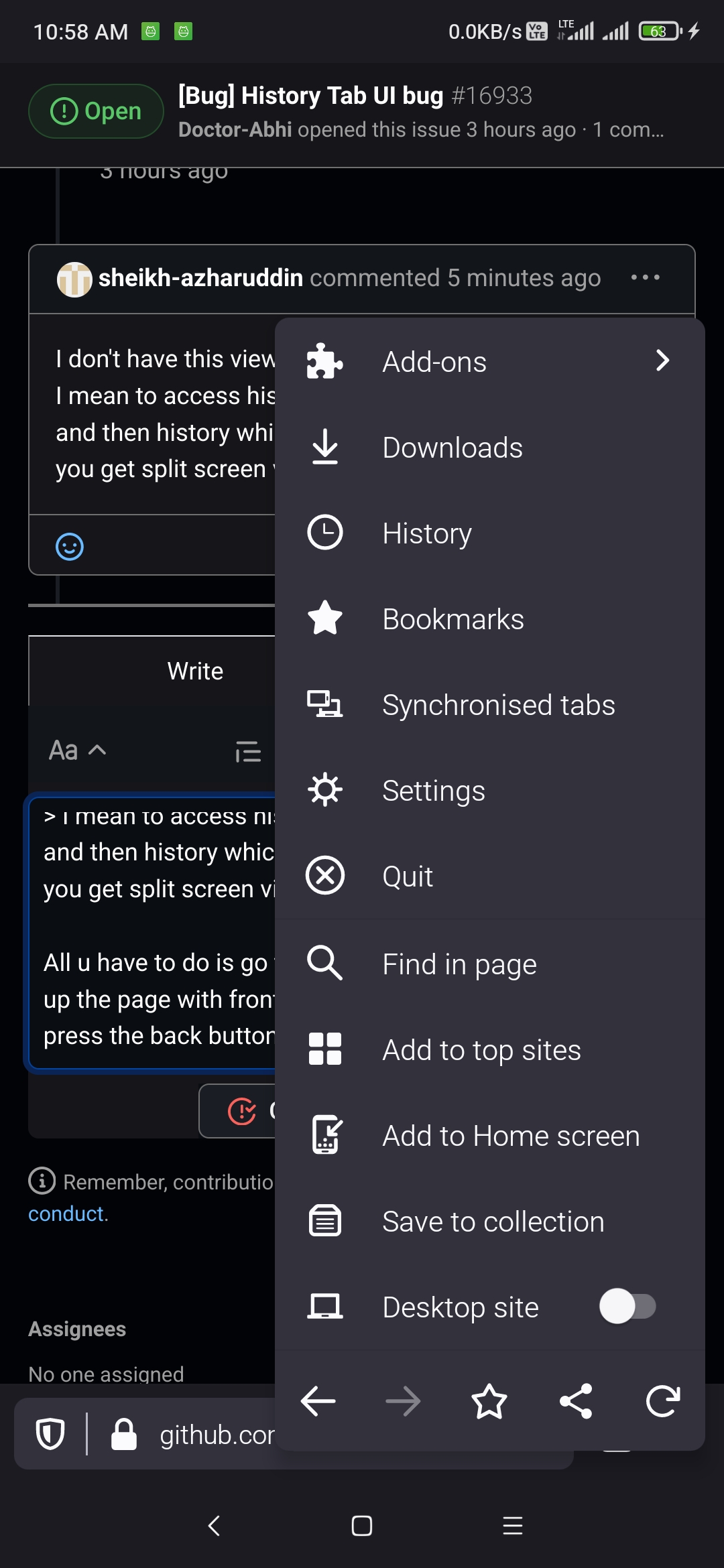The width and height of the screenshot is (724, 1568).
Task: Open the tracking protection shield
Action: (x=50, y=1434)
